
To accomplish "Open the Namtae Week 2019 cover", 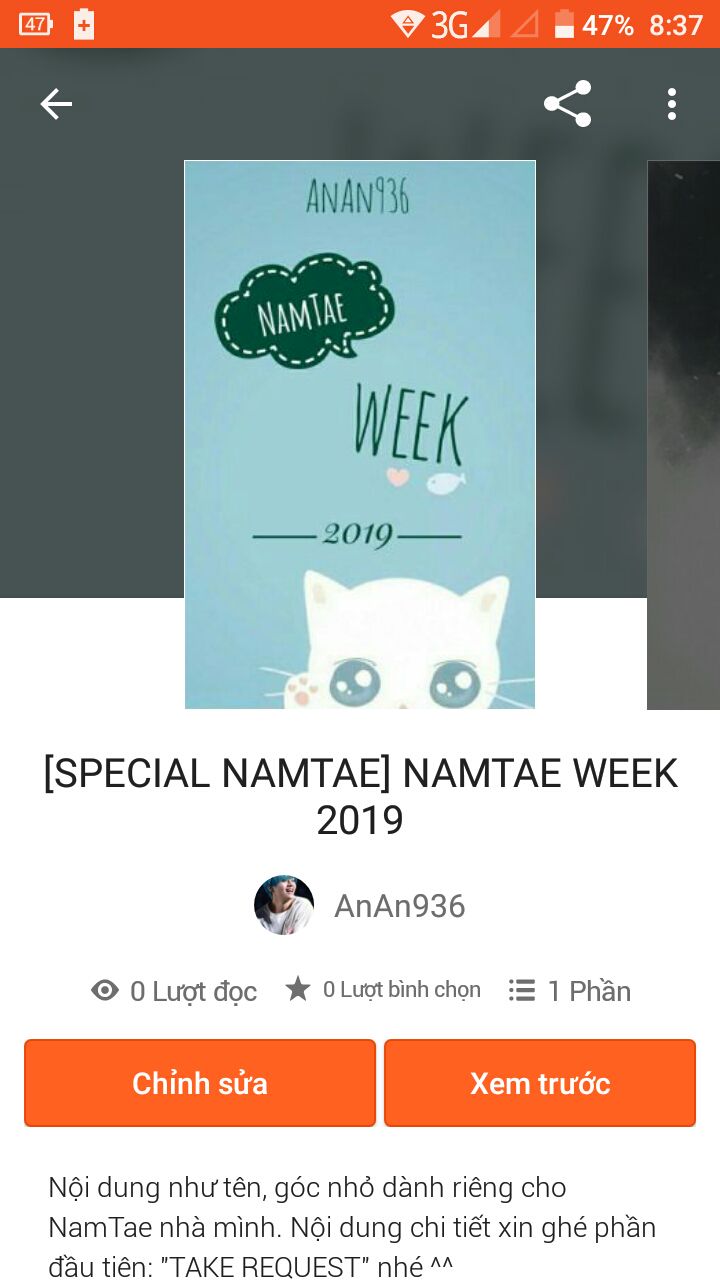I will (360, 435).
